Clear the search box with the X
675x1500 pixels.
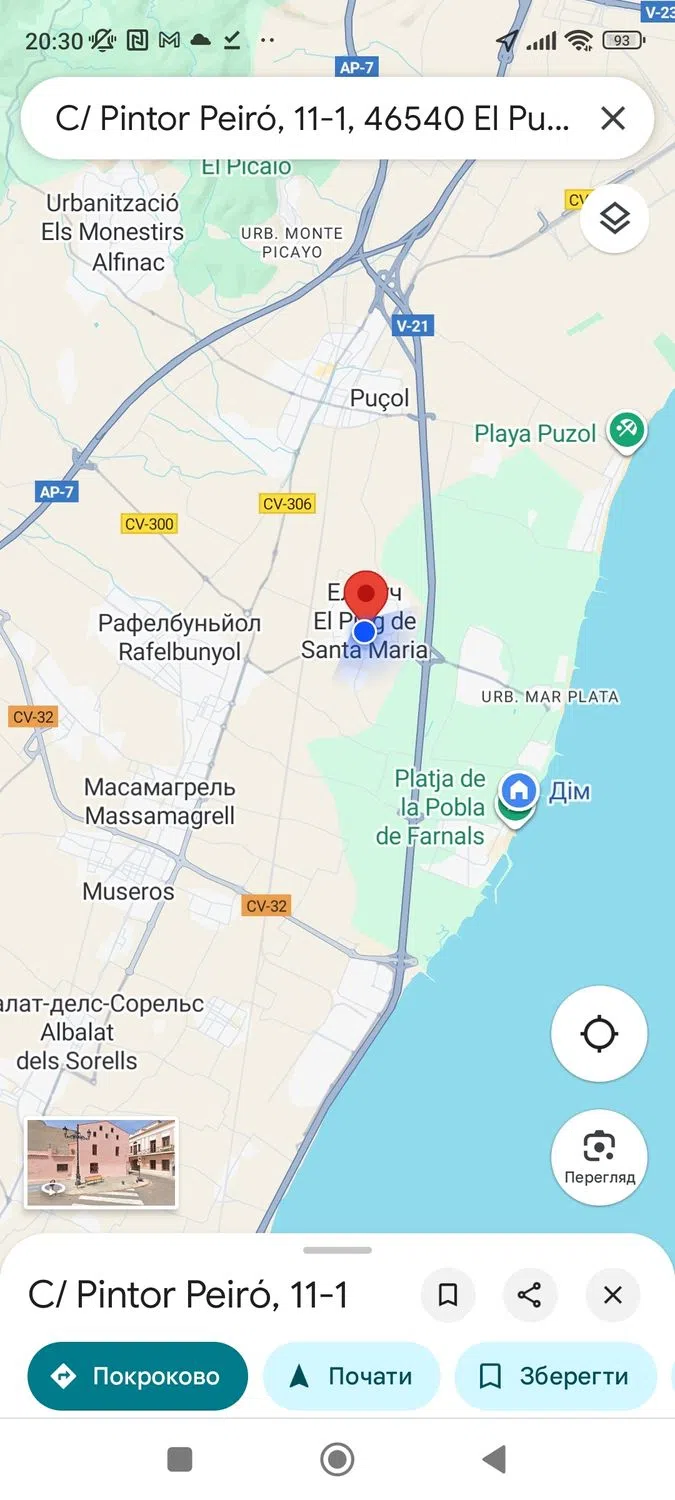click(x=612, y=119)
